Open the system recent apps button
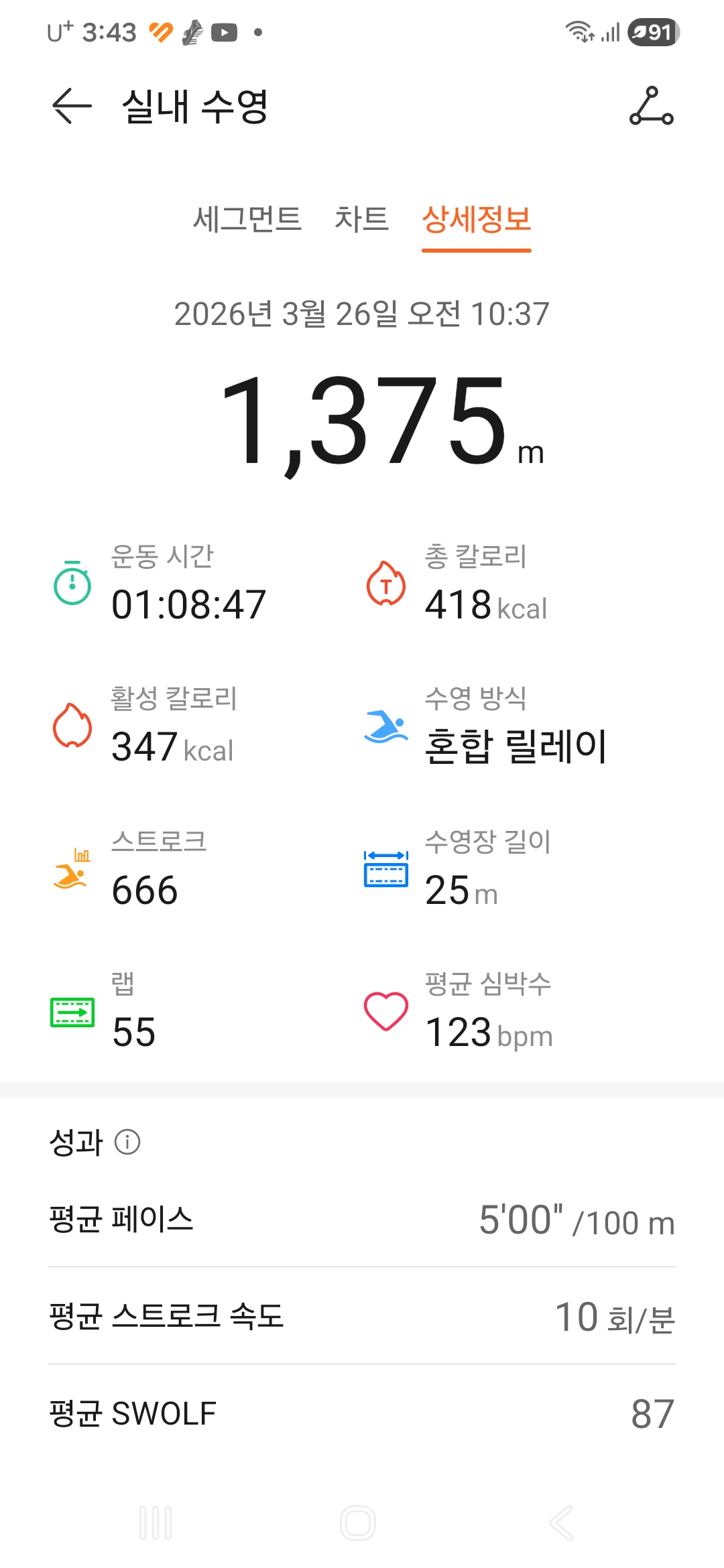The image size is (724, 1568). [x=156, y=1522]
